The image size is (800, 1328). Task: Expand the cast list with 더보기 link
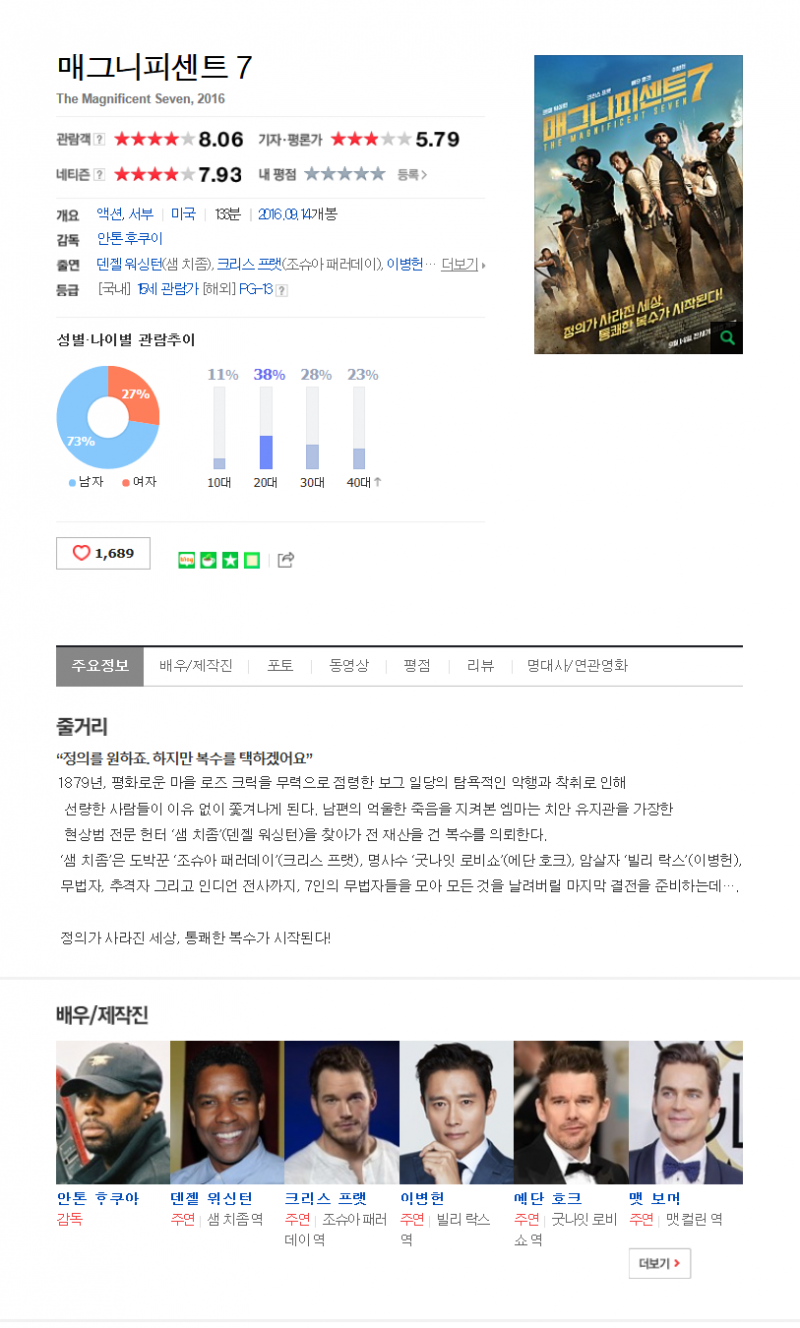point(459,264)
